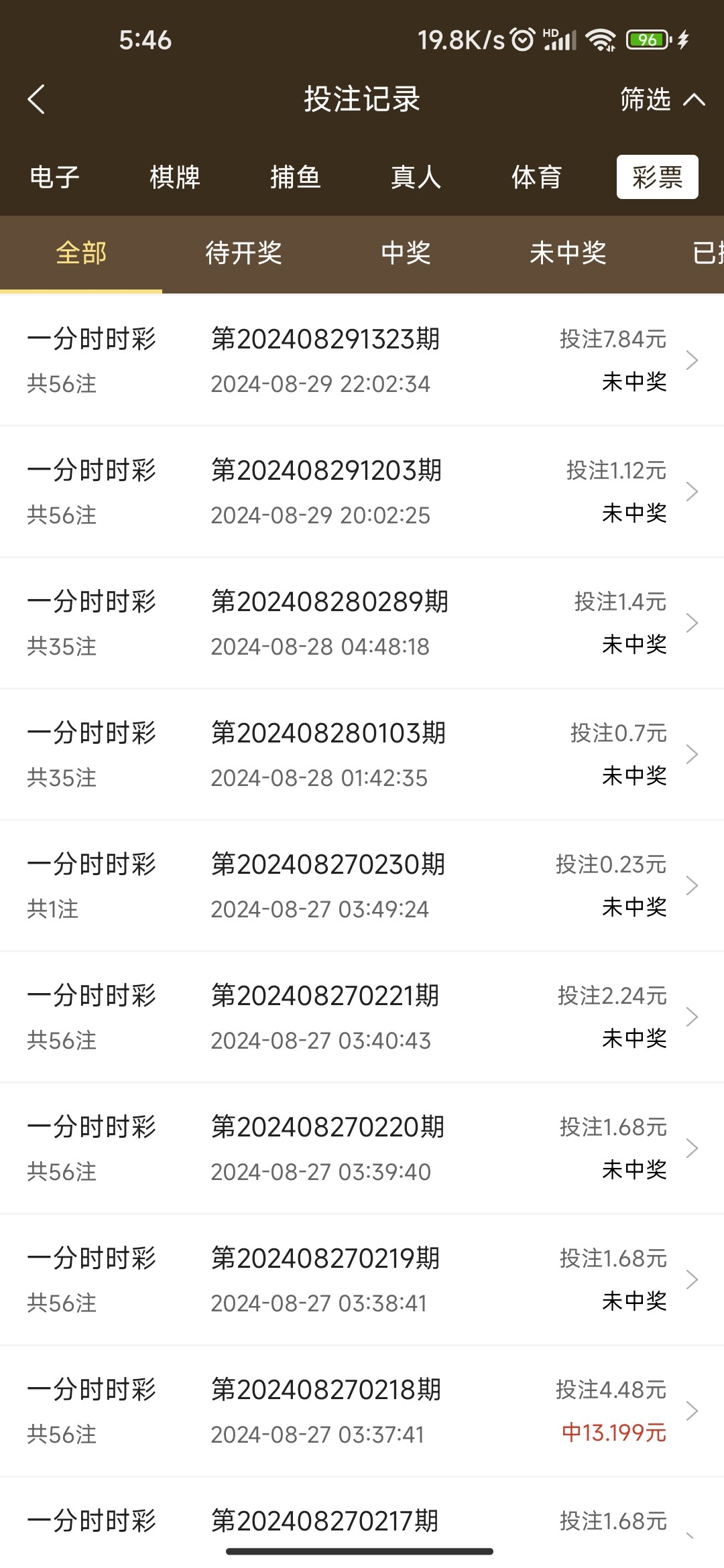This screenshot has width=724, height=1568.
Task: View details of 第202408280289期 bet
Action: point(362,623)
